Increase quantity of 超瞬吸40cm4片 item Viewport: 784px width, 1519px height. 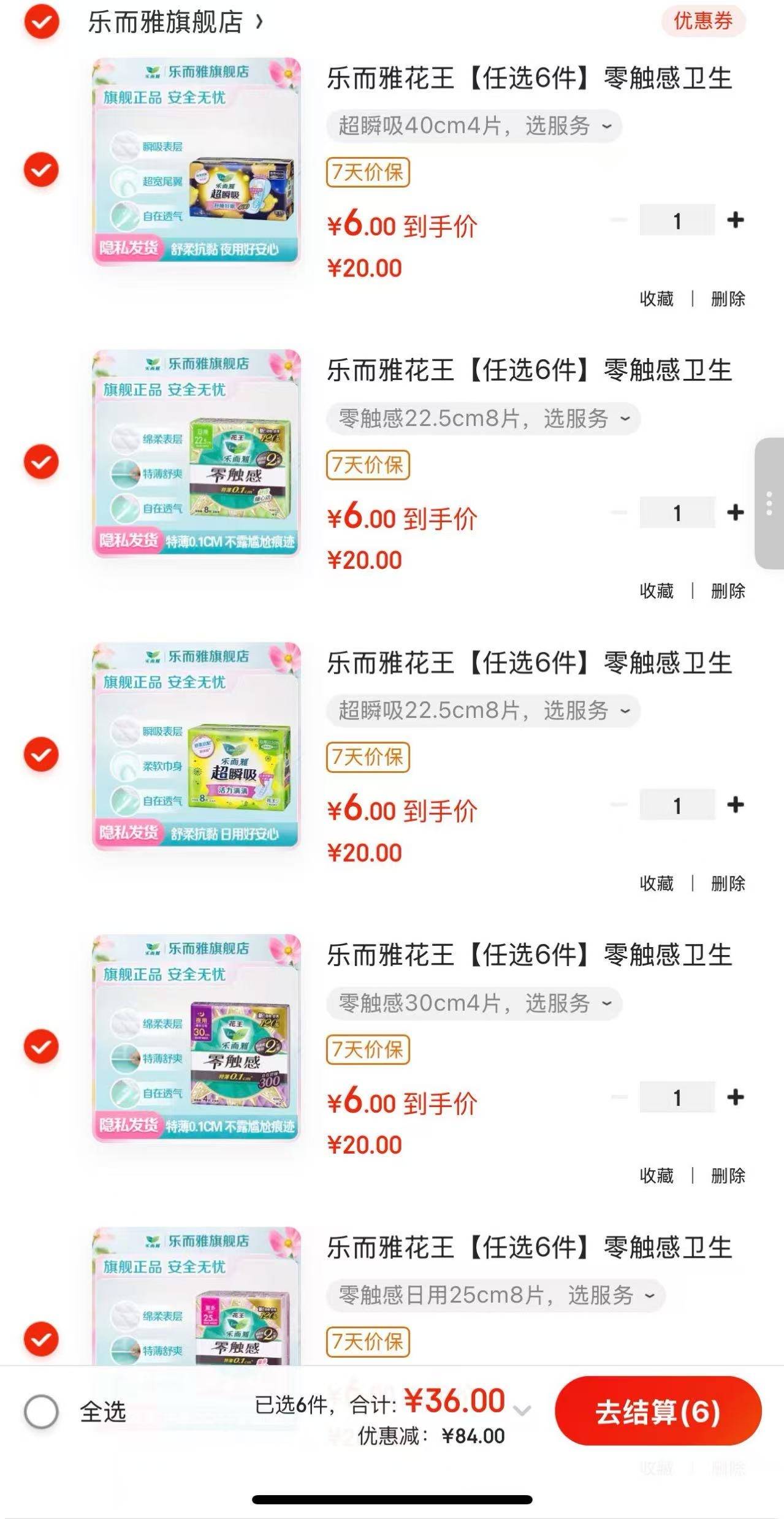click(x=735, y=220)
